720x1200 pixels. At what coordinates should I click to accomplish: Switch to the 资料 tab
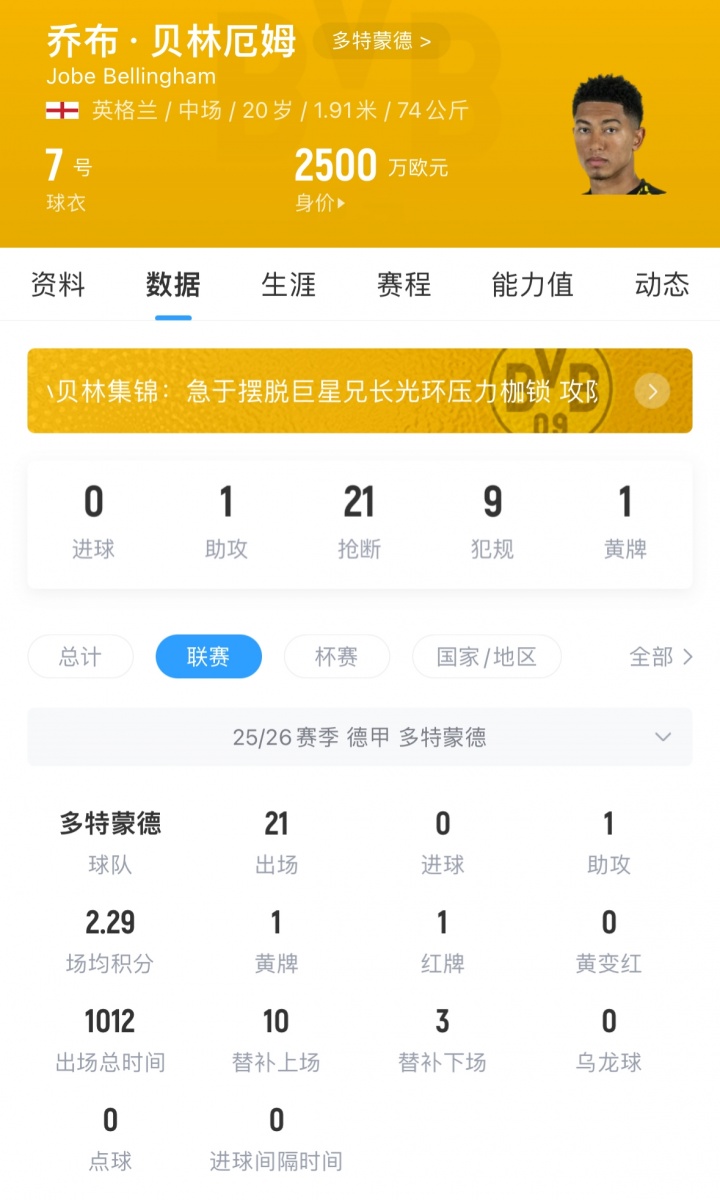58,285
